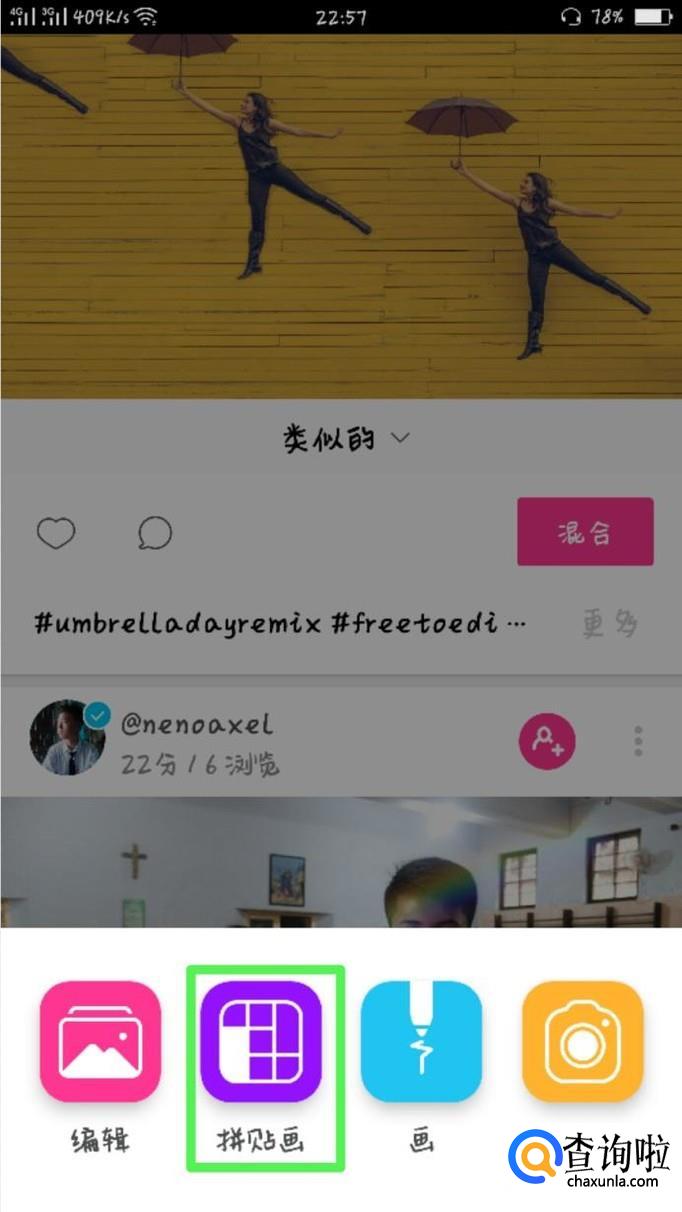
Task: Tap 更多 to show more of the caption
Action: pos(610,624)
